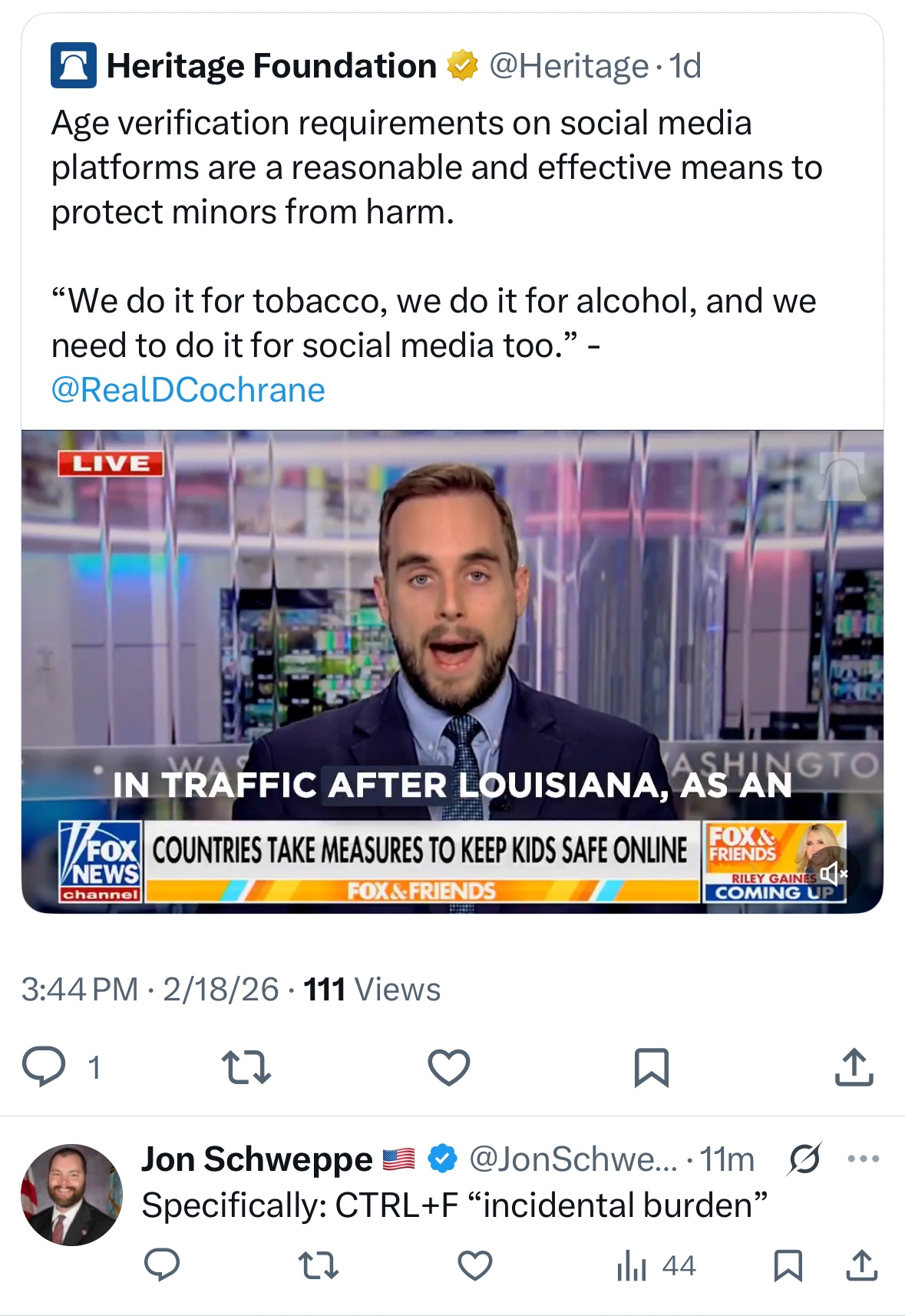
Task: Reply to Jon Schweppe's comment
Action: coord(162,1265)
